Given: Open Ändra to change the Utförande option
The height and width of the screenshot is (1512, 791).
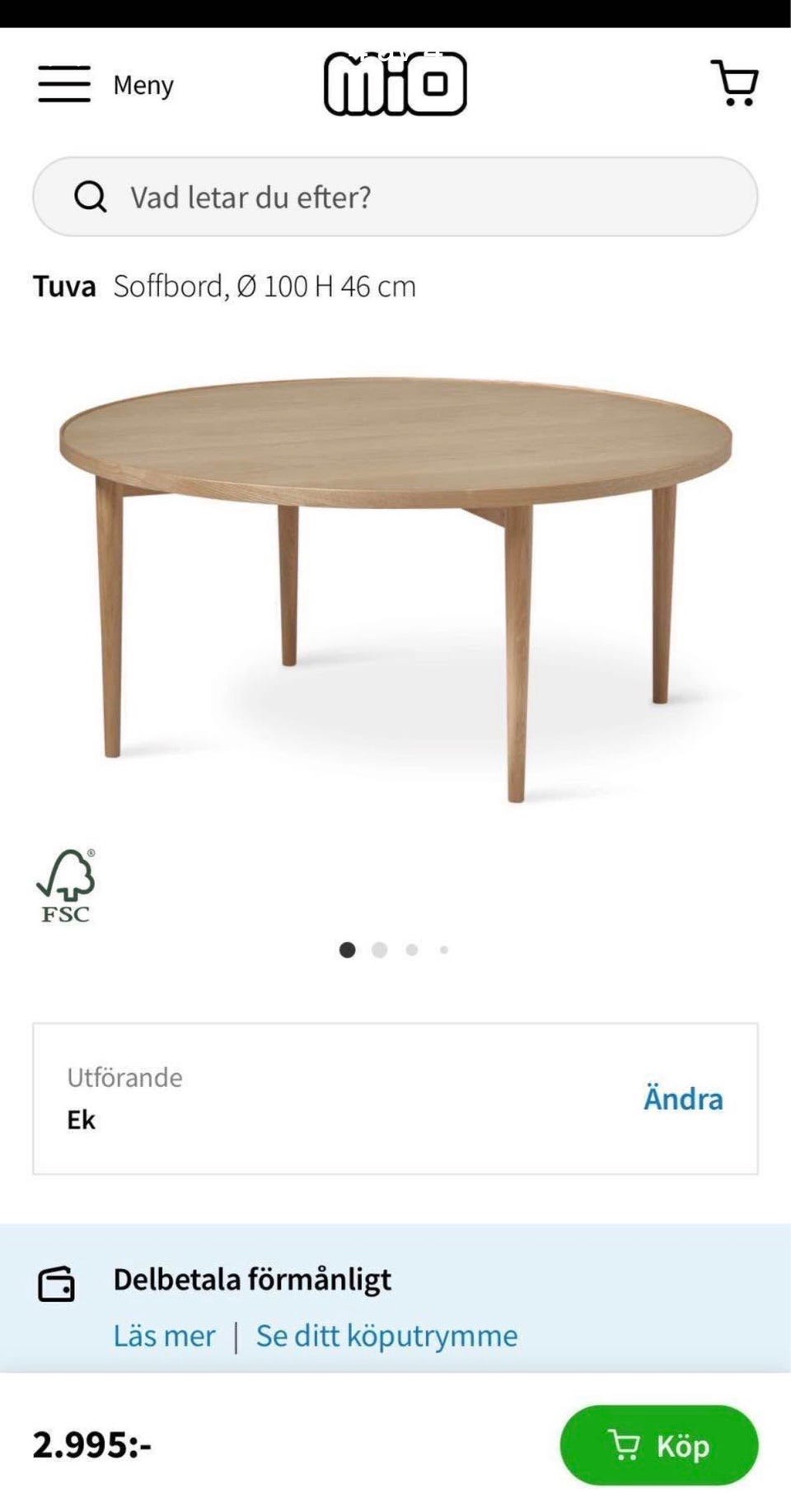Looking at the screenshot, I should [x=682, y=1099].
